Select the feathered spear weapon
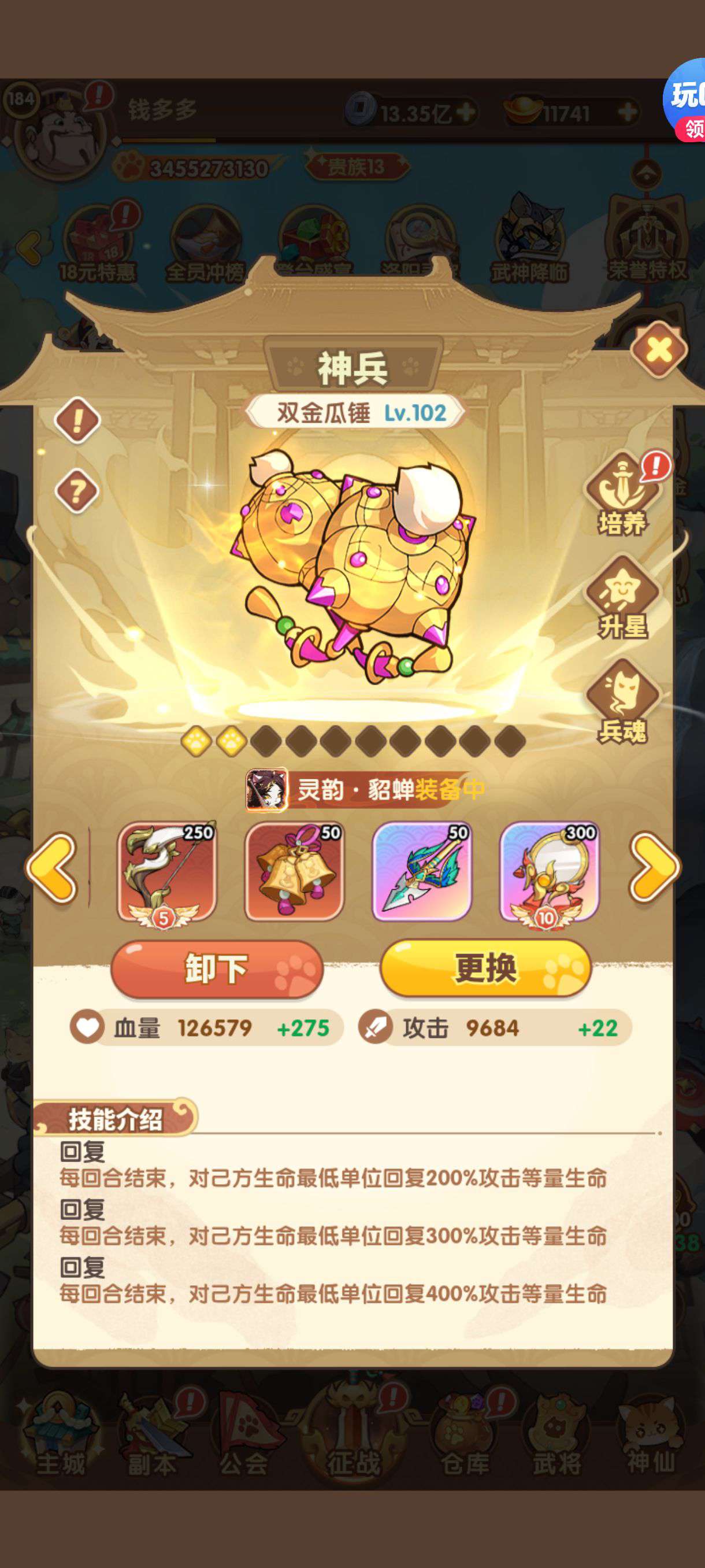This screenshot has width=705, height=1568. pyautogui.click(x=421, y=872)
